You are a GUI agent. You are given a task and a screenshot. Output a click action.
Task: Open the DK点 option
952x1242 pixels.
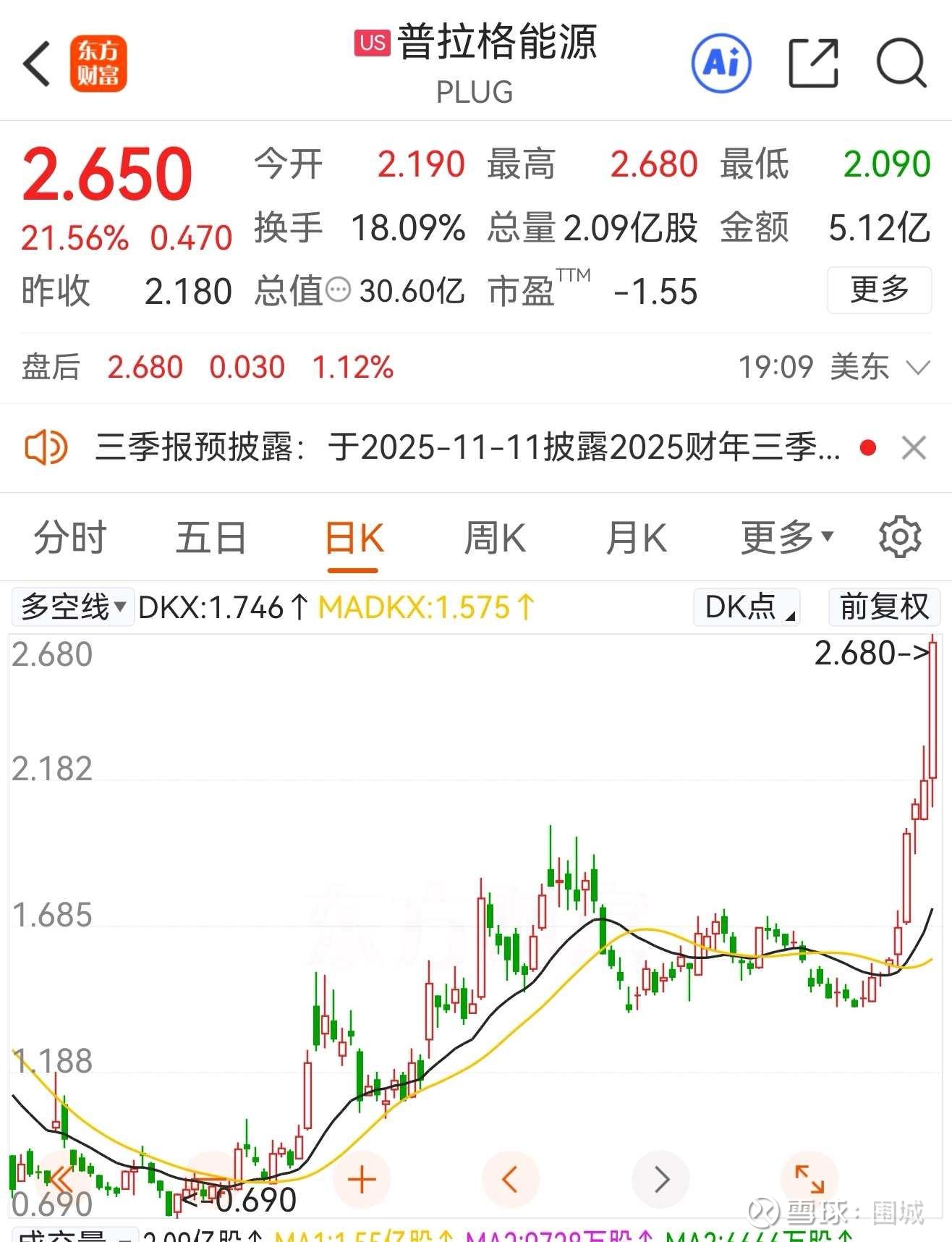747,607
